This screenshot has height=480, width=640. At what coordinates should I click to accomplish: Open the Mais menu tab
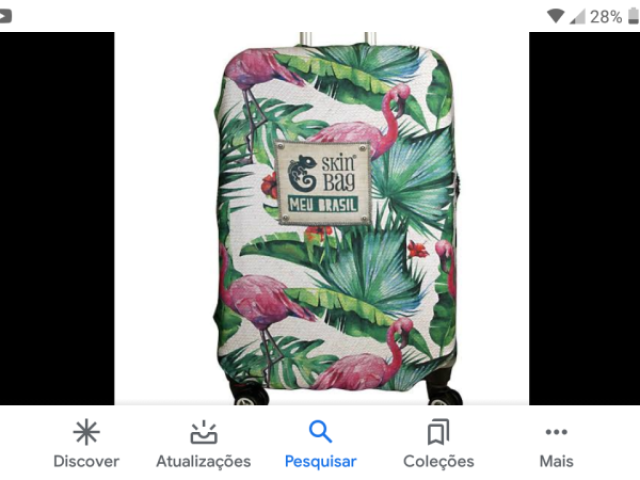[x=556, y=444]
